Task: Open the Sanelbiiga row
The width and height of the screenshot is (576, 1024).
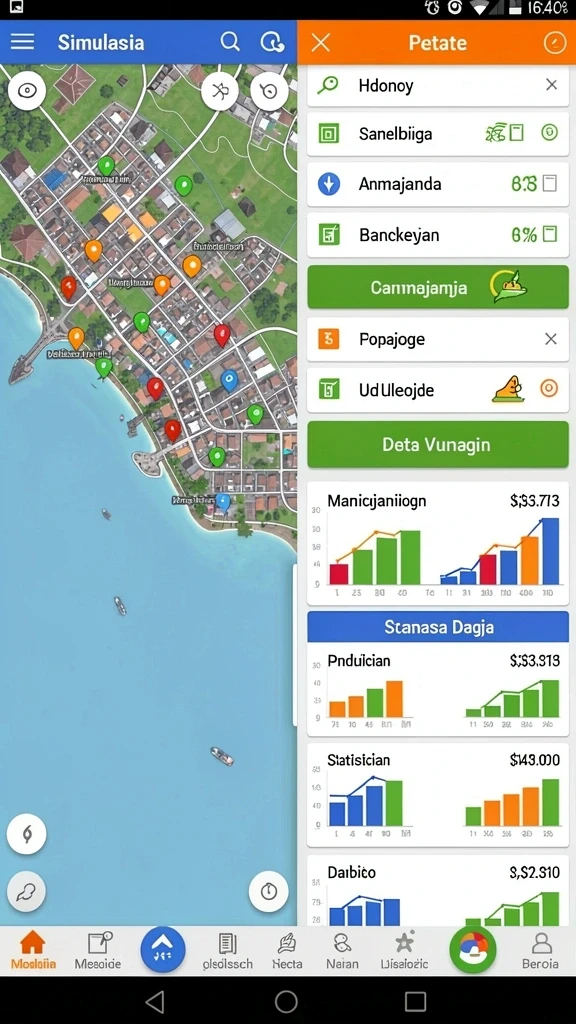Action: (x=438, y=134)
